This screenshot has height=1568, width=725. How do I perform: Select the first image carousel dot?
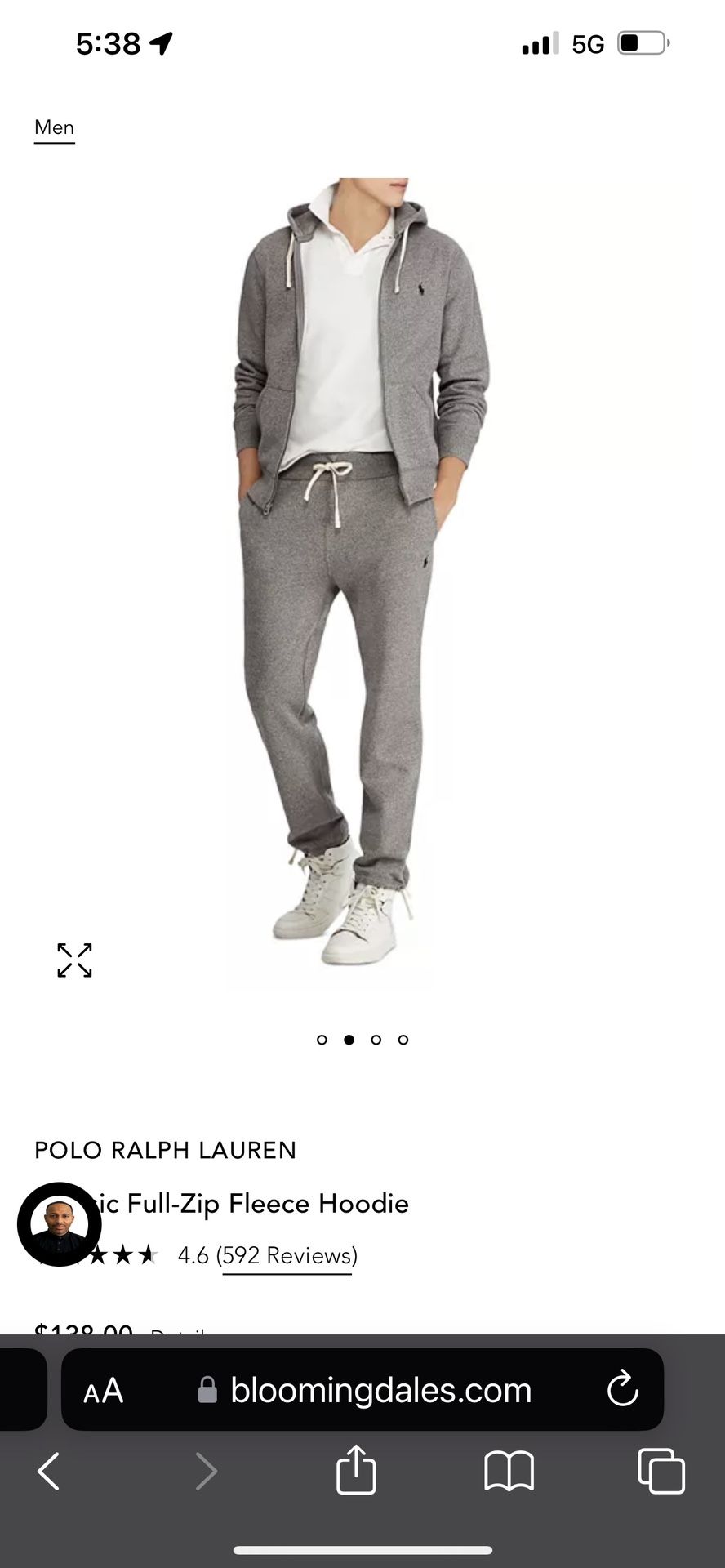point(322,1040)
